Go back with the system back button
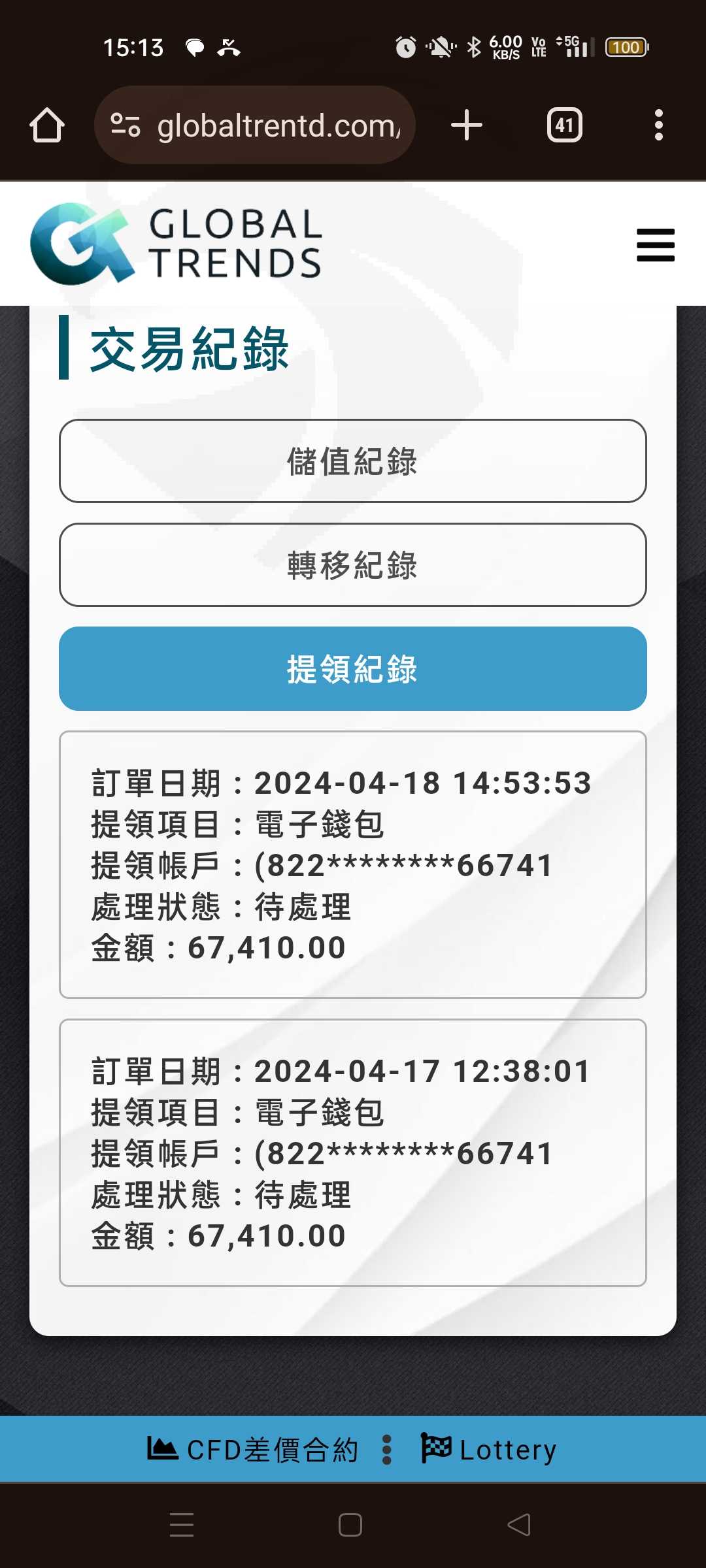 coord(520,1525)
